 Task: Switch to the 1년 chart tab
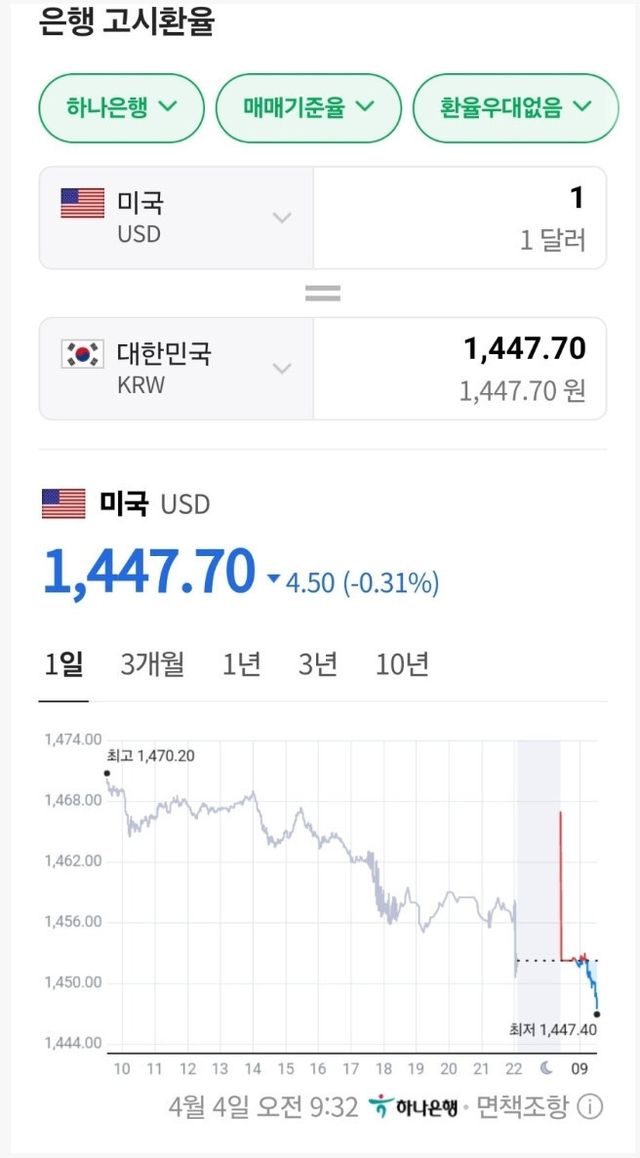pos(242,665)
